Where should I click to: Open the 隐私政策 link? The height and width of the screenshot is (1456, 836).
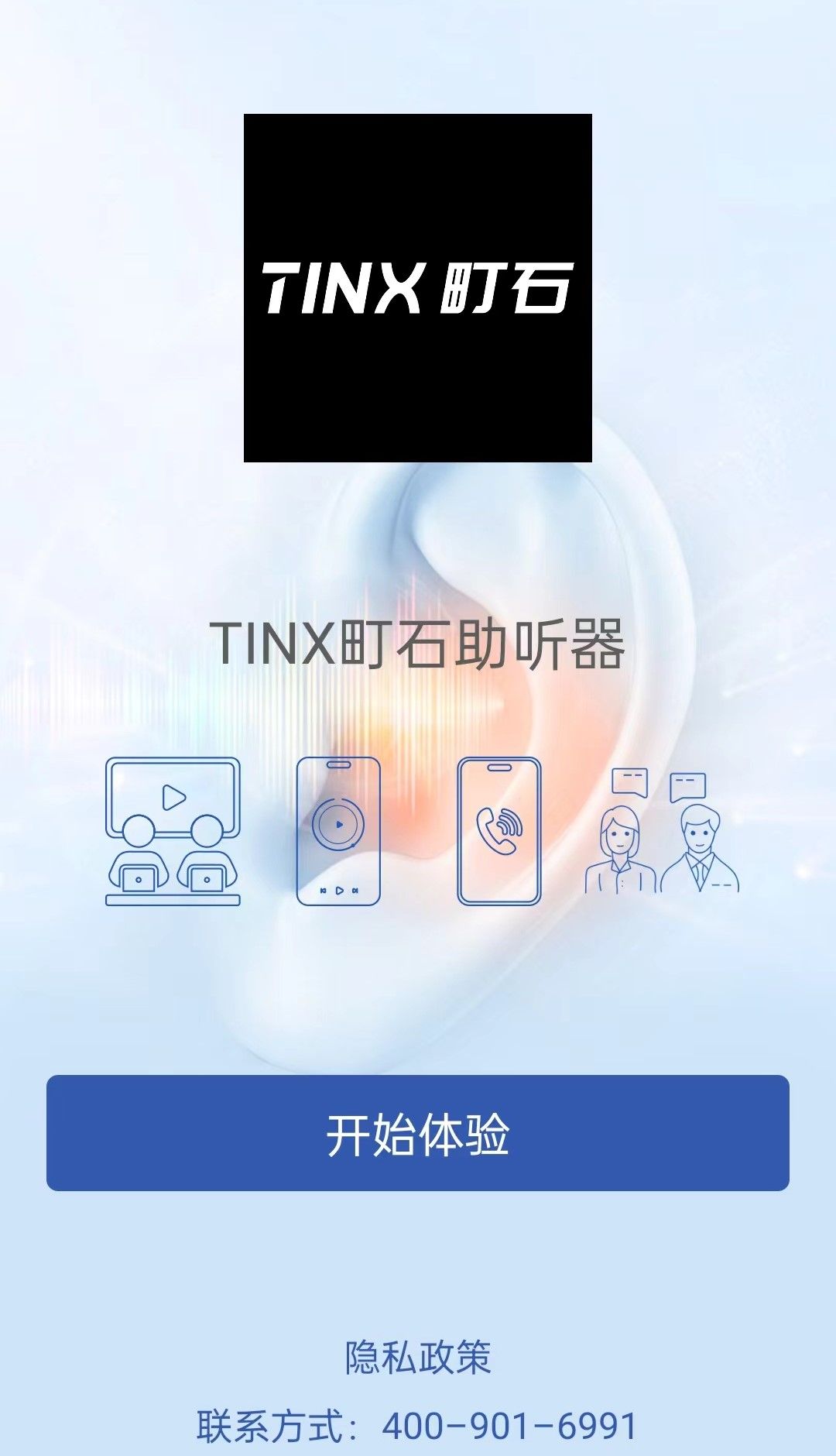click(418, 1357)
